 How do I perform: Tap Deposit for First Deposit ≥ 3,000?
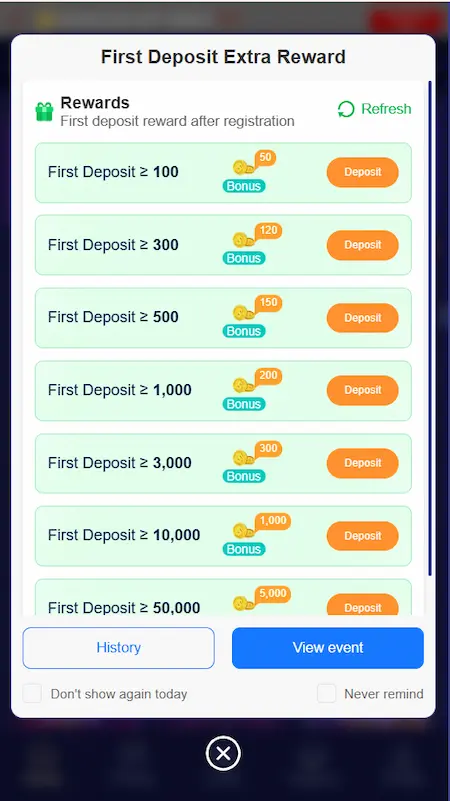(363, 463)
